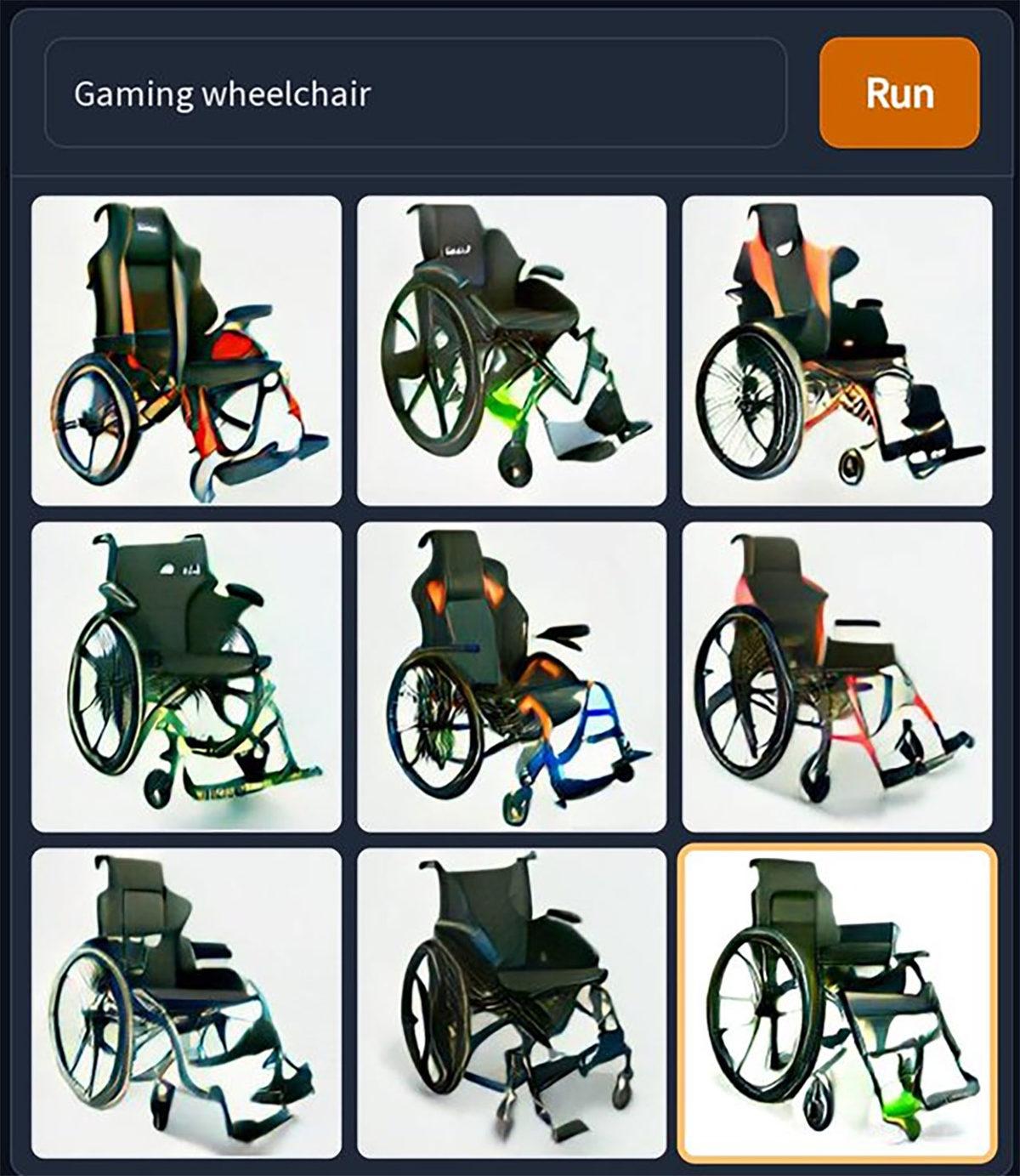This screenshot has height=1176, width=1020.
Task: Open the middle-right wheelchair with red accents
Action: click(836, 676)
